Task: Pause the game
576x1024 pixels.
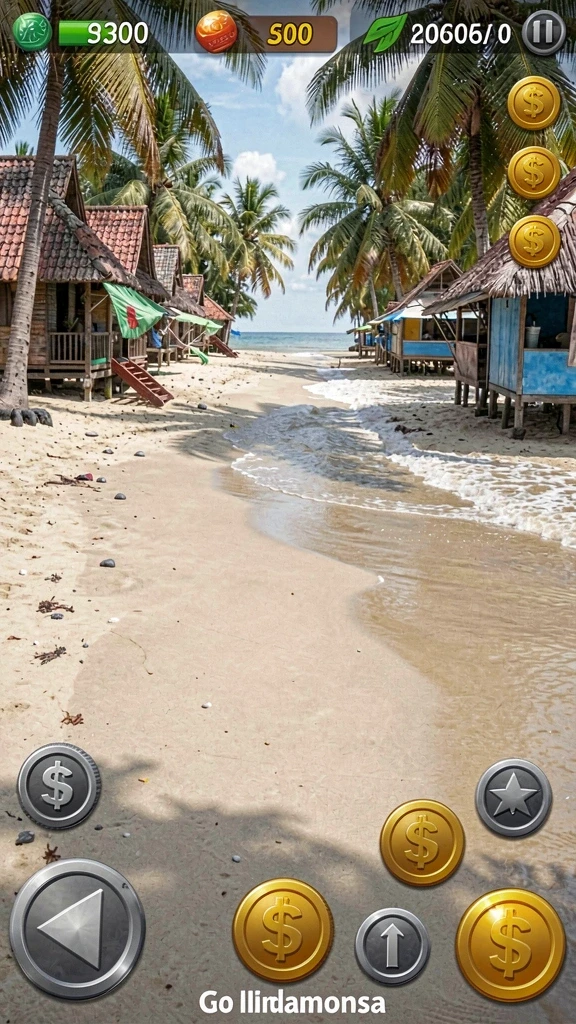Action: (543, 32)
